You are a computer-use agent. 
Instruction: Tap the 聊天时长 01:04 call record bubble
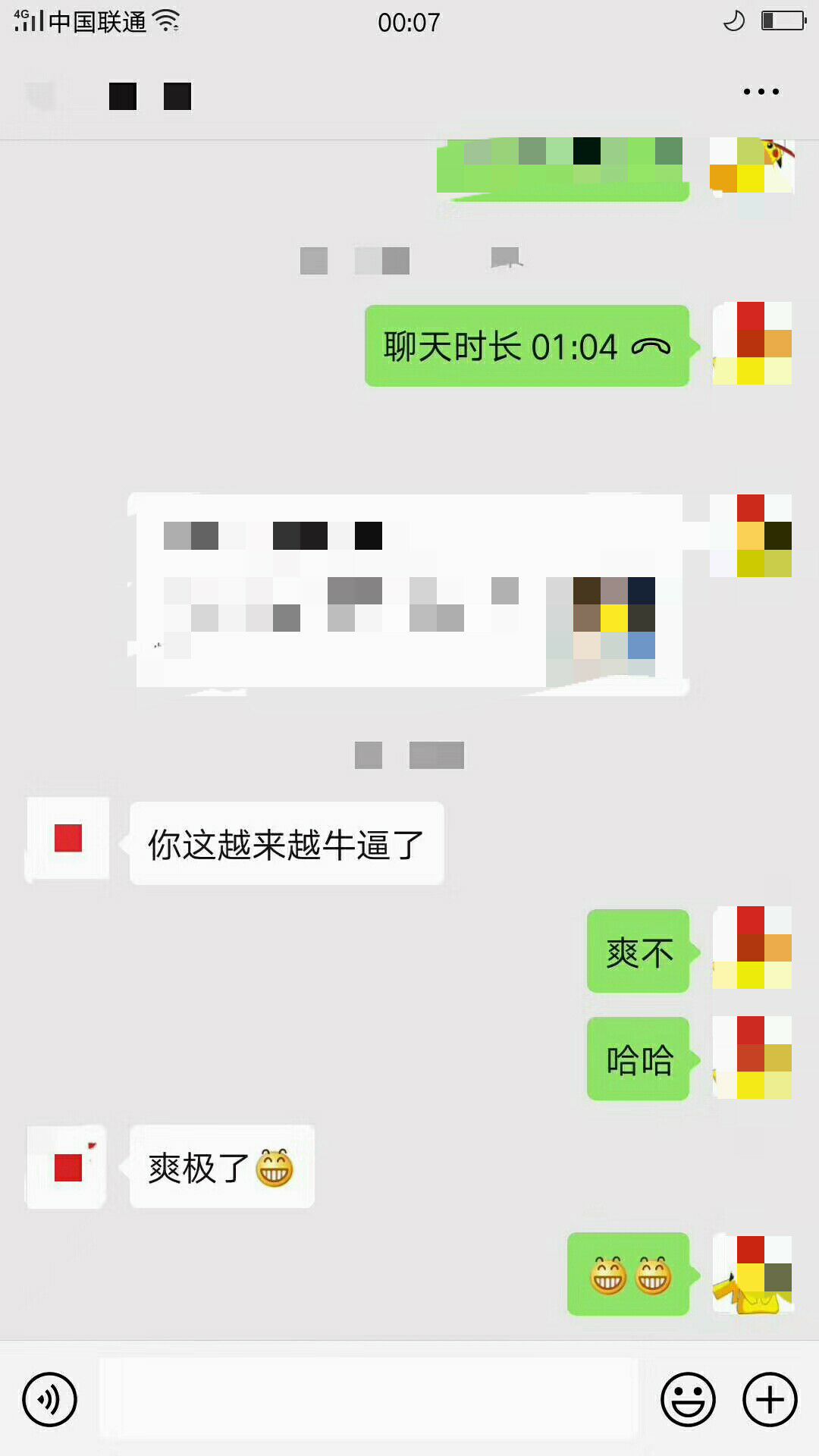click(x=526, y=347)
